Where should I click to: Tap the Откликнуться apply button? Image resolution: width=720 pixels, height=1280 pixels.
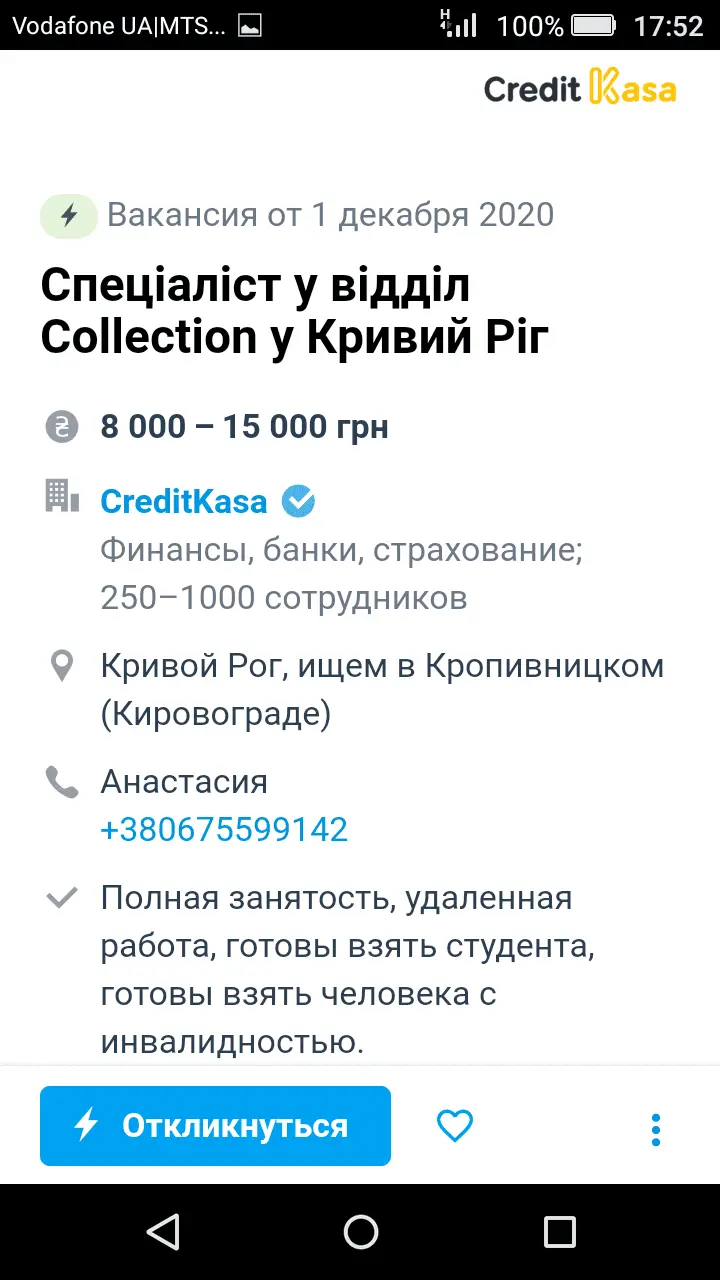pos(215,1126)
